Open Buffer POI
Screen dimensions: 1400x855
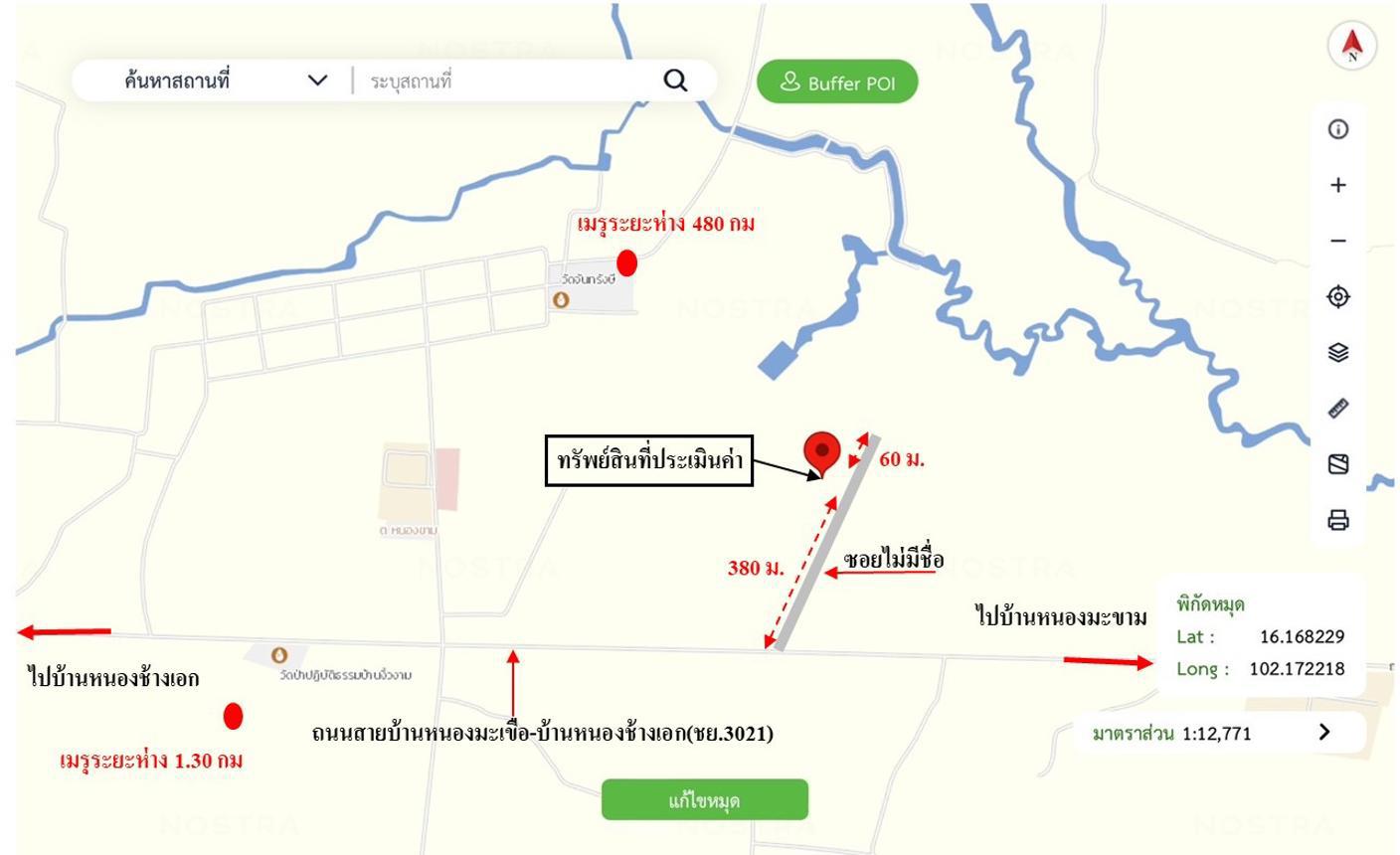point(837,83)
